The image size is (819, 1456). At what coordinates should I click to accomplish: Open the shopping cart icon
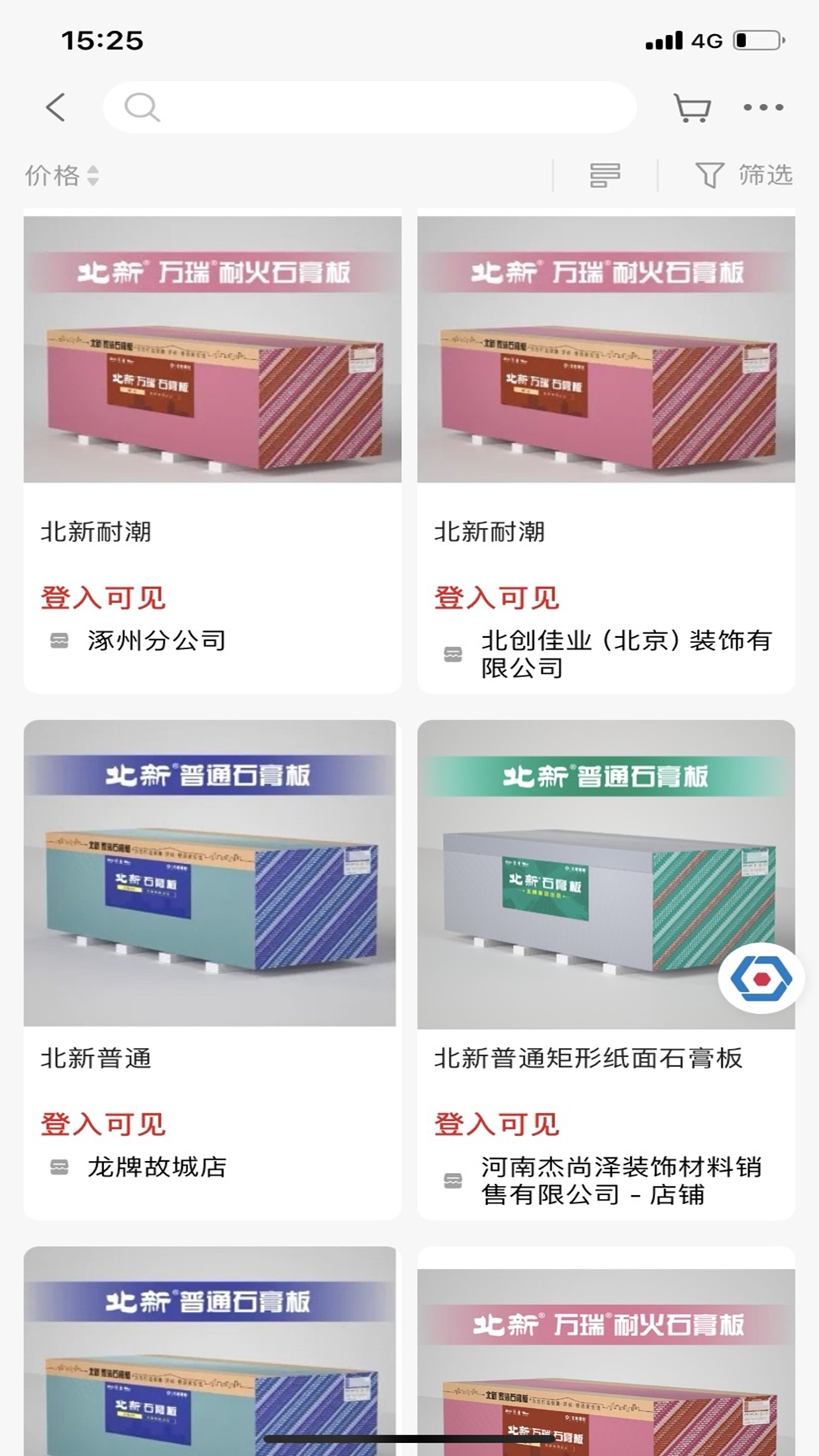pos(692,106)
